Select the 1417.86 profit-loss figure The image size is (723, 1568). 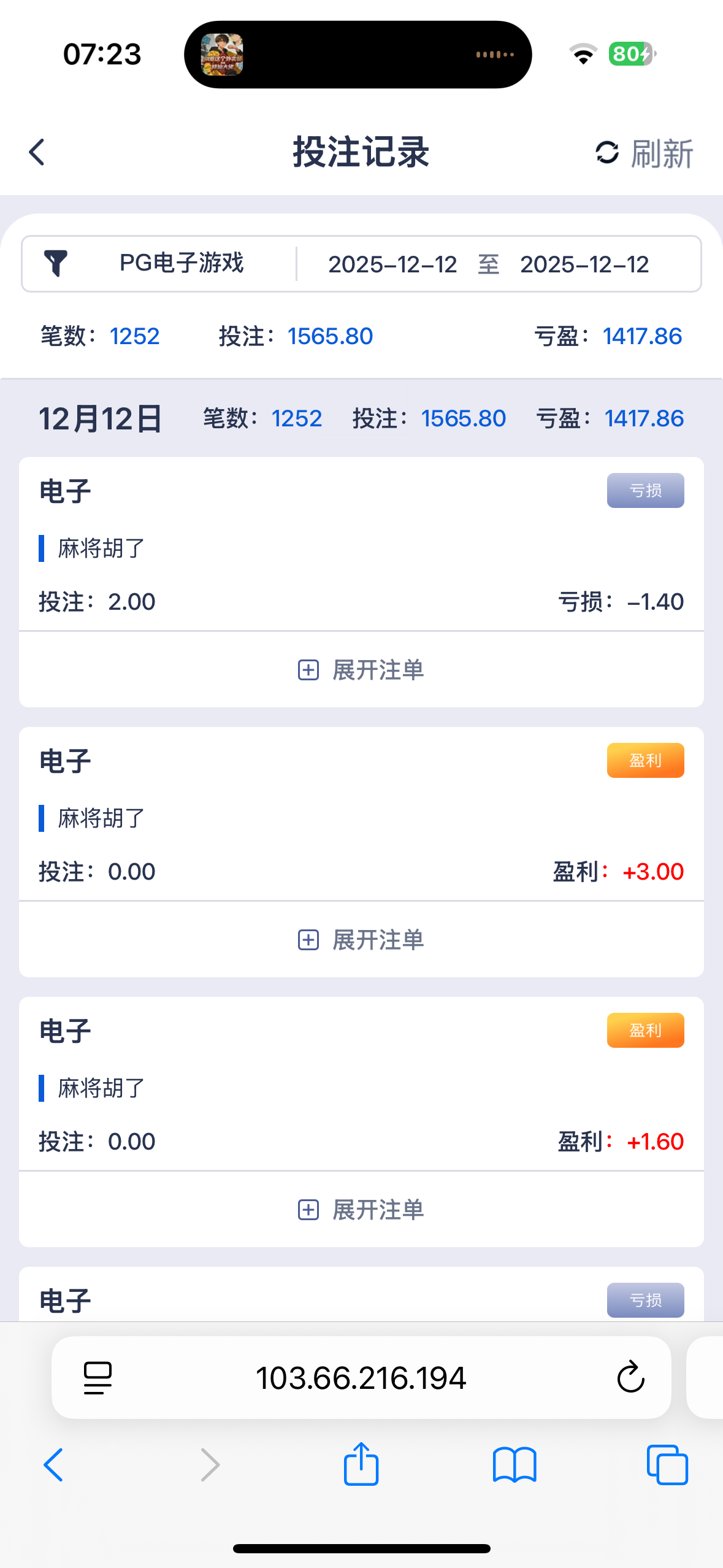(642, 336)
